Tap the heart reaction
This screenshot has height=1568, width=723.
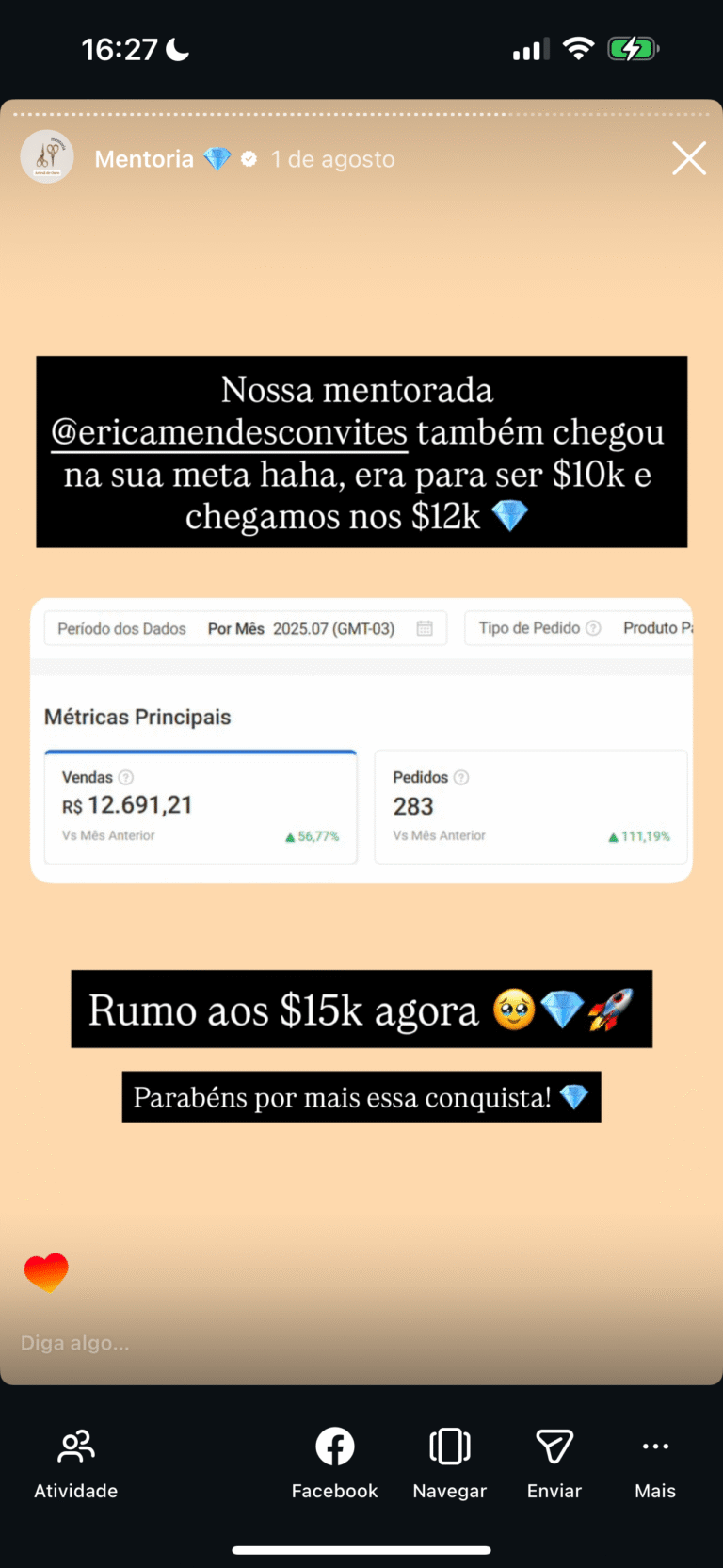46,1272
